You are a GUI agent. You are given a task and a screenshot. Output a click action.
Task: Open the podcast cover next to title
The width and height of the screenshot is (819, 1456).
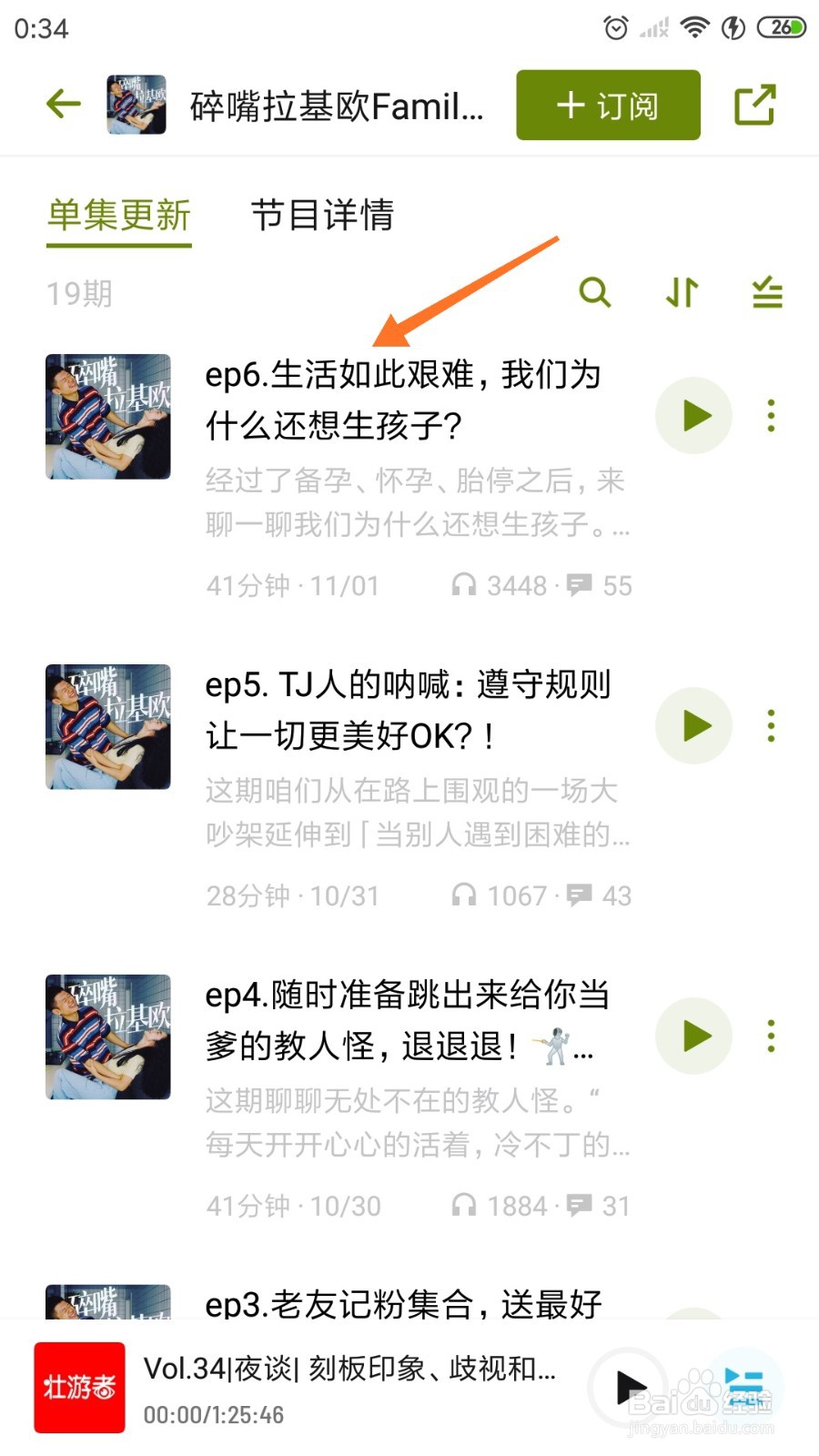135,105
